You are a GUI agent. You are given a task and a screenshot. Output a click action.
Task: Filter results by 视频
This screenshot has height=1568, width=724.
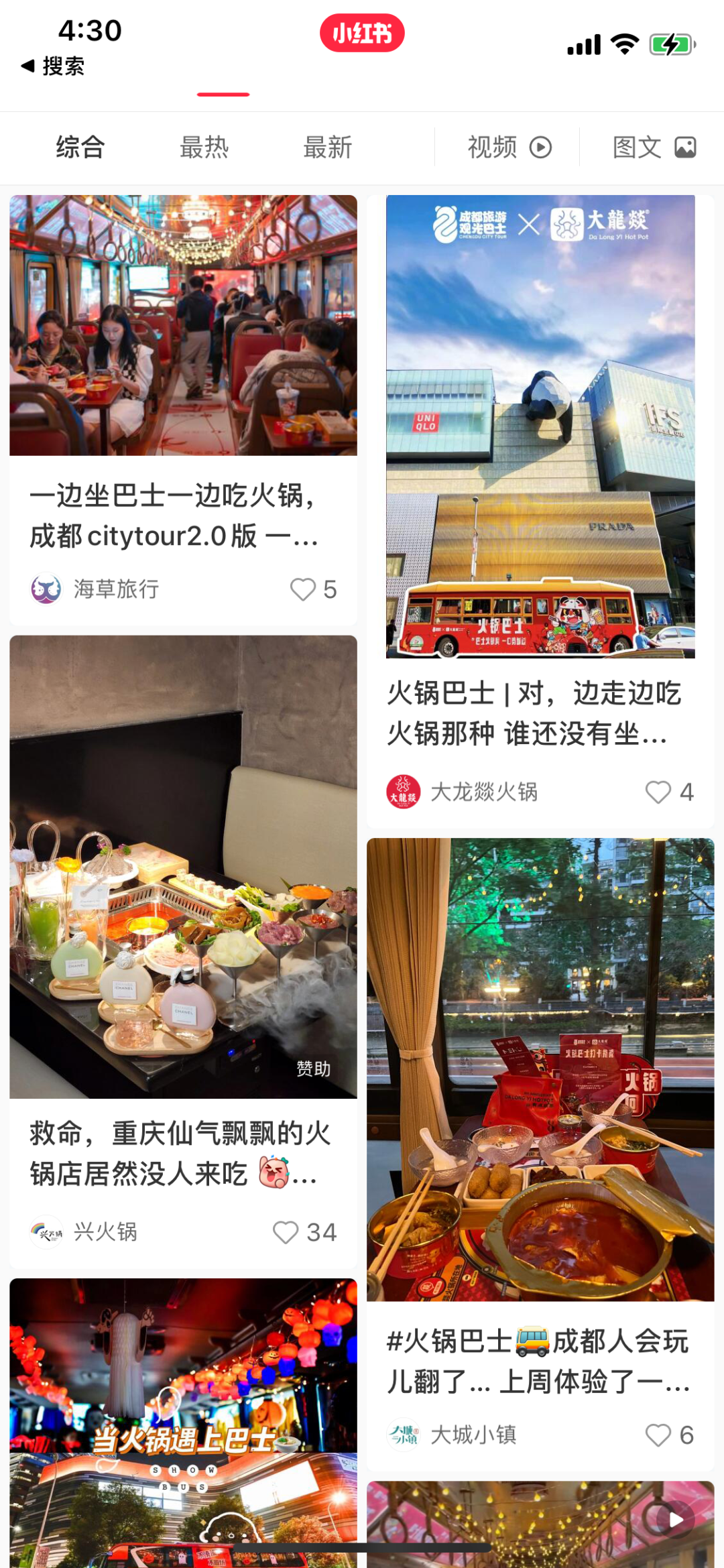[x=508, y=147]
